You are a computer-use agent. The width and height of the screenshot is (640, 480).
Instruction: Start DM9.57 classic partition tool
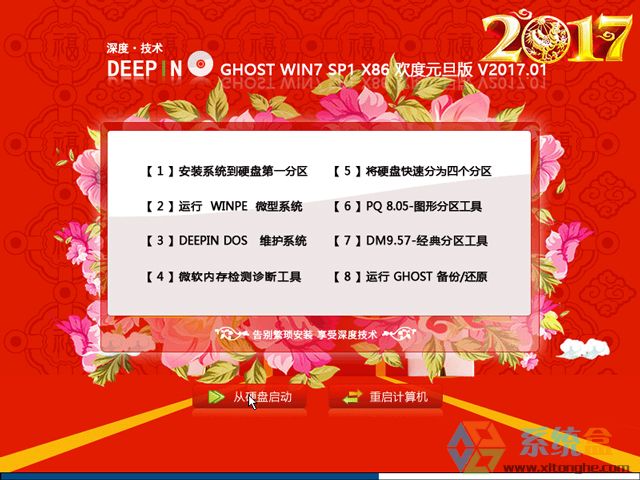410,241
